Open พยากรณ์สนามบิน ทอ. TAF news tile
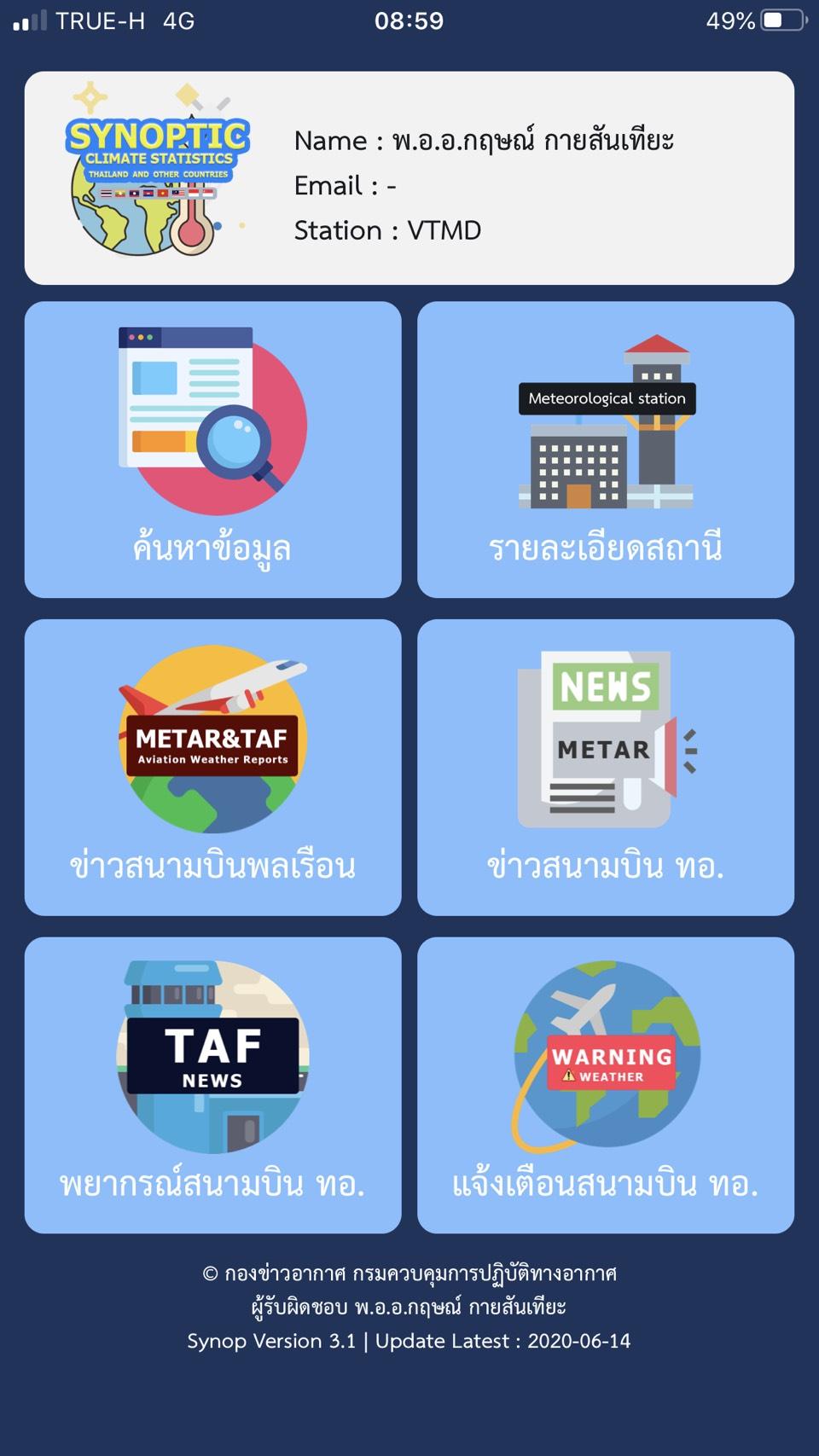This screenshot has width=819, height=1456. tap(212, 1085)
